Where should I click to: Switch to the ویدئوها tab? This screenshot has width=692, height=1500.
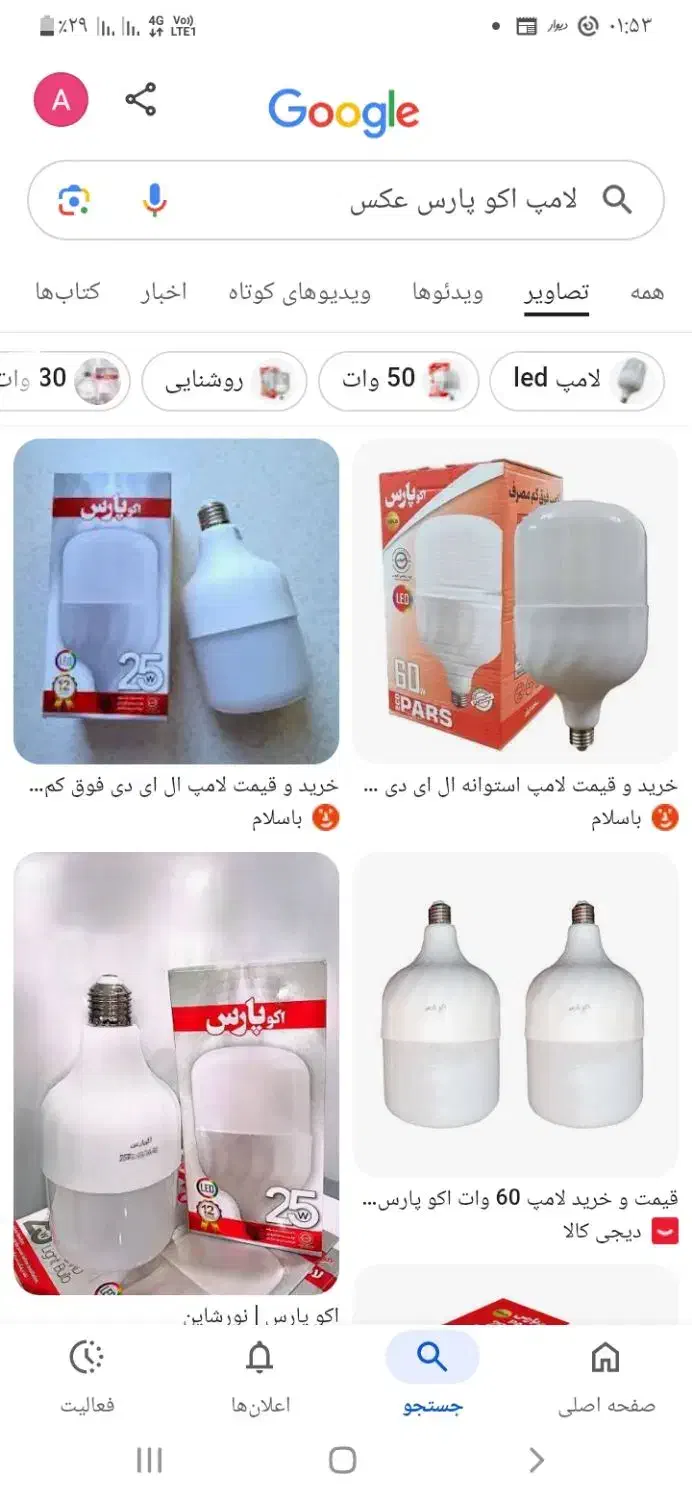pyautogui.click(x=447, y=292)
